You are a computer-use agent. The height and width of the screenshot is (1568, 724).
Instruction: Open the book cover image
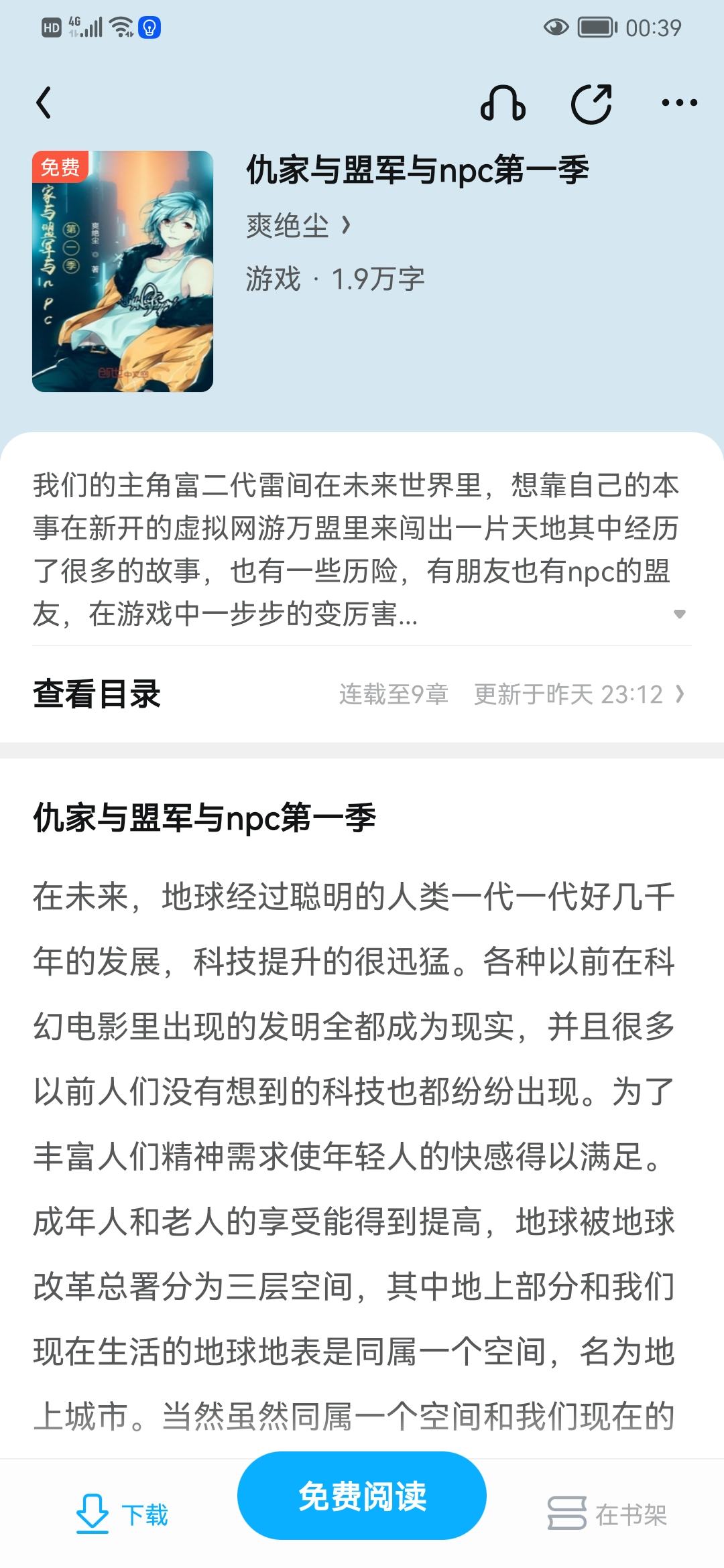pos(123,271)
